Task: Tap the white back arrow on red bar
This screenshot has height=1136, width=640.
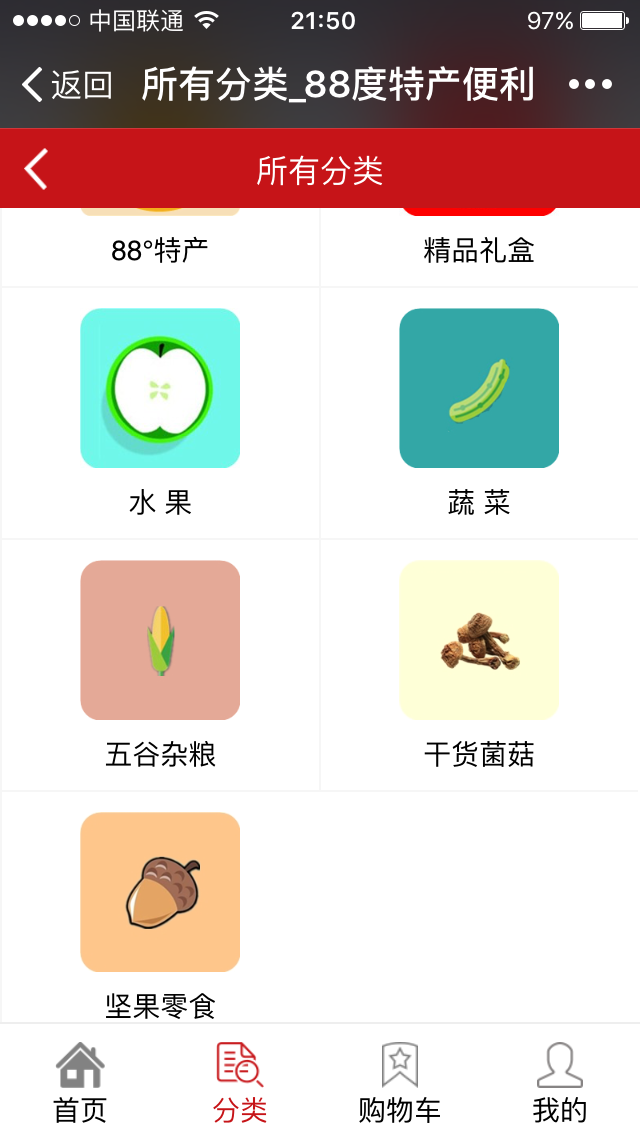Action: (x=36, y=169)
